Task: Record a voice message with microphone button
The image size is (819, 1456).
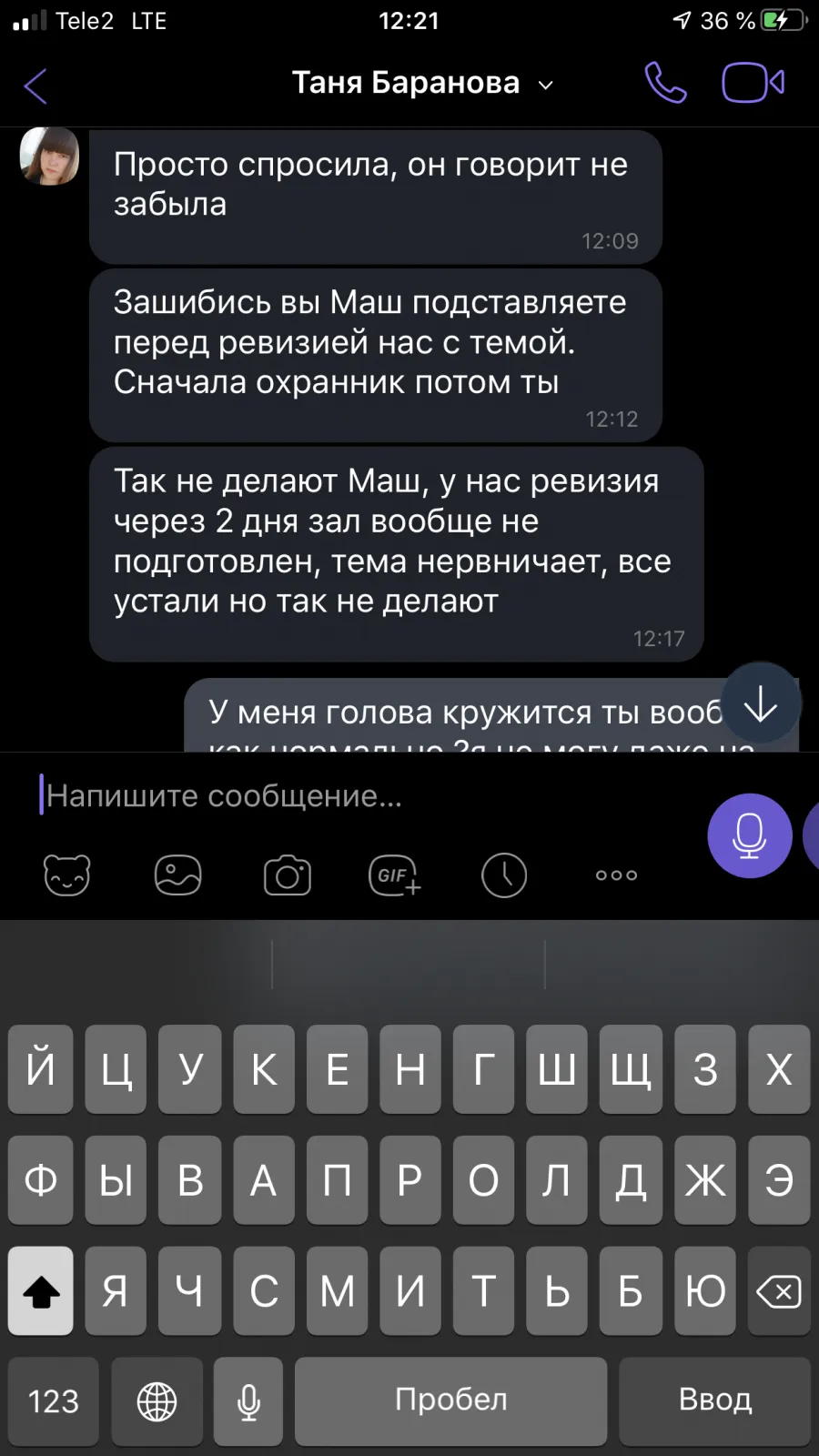Action: [x=750, y=835]
